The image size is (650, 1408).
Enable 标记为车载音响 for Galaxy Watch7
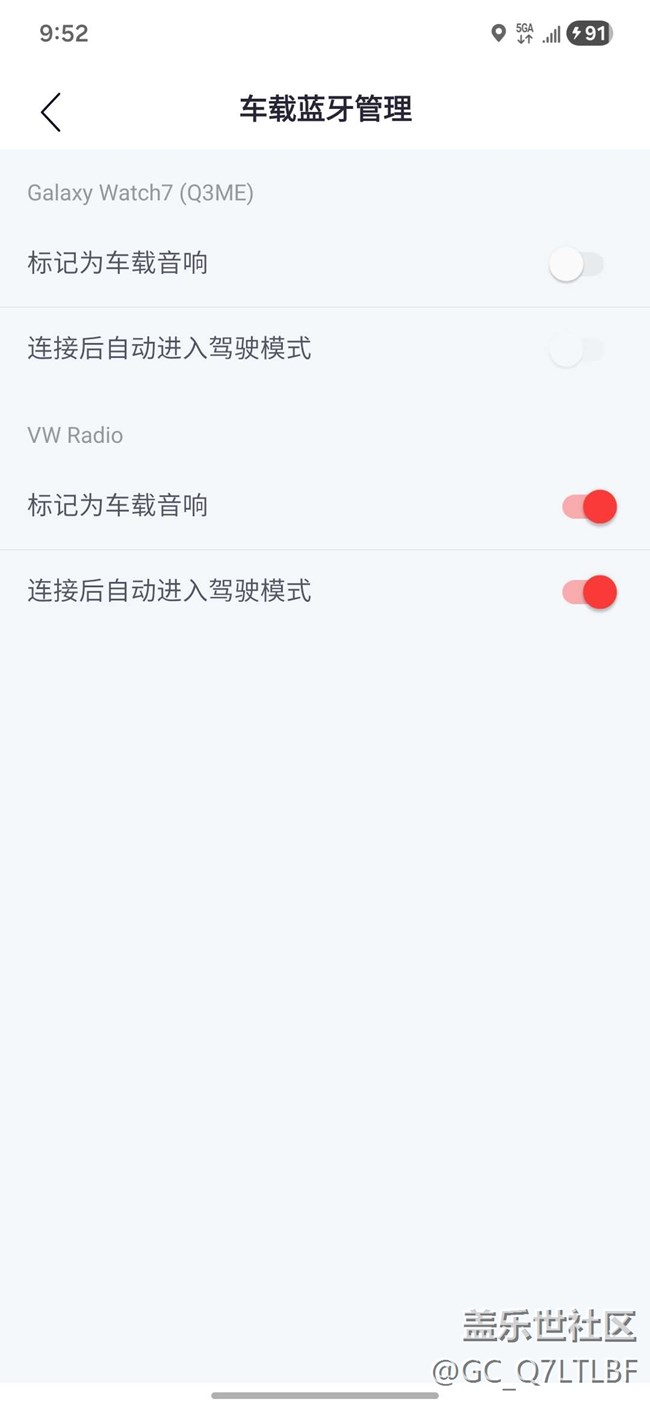(x=577, y=265)
